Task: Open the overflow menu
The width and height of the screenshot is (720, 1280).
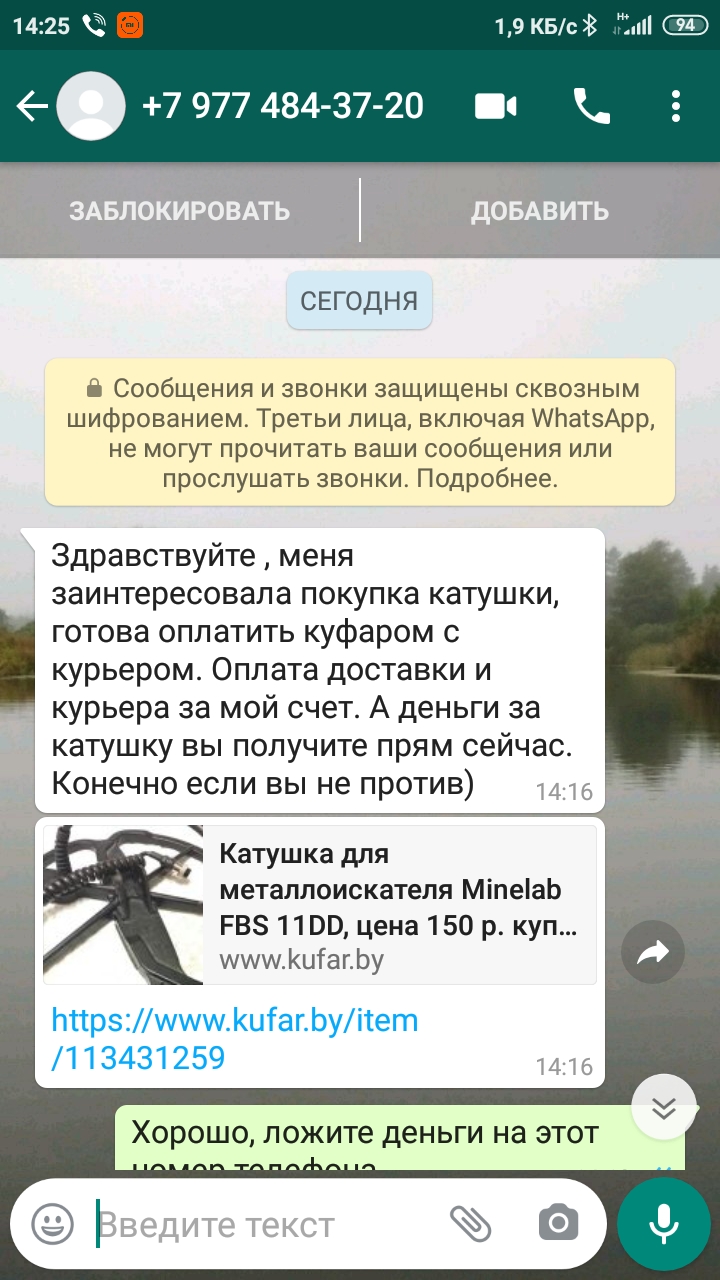Action: [677, 106]
